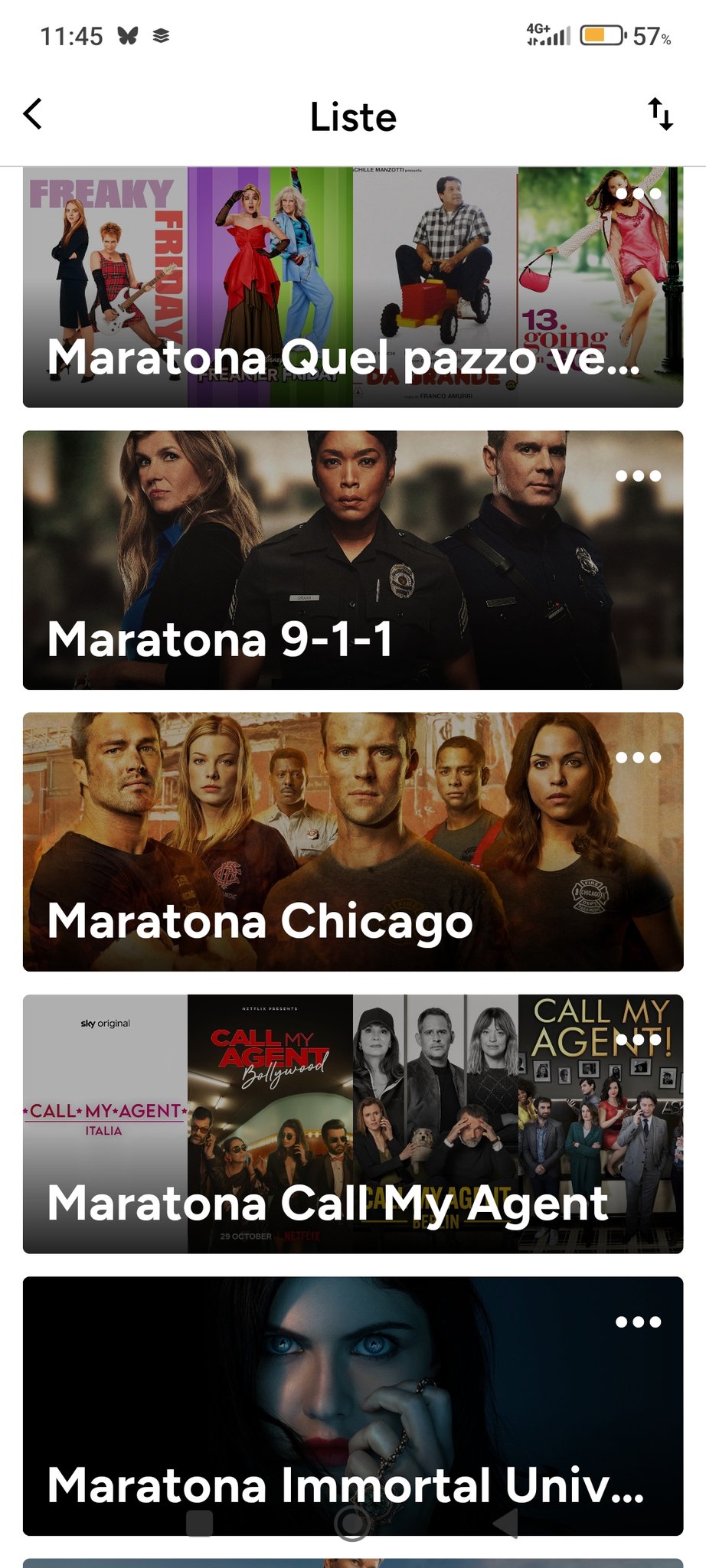Tap the three dots on Maratona Chicago
Screen dimensions: 706x1568
pyautogui.click(x=638, y=757)
